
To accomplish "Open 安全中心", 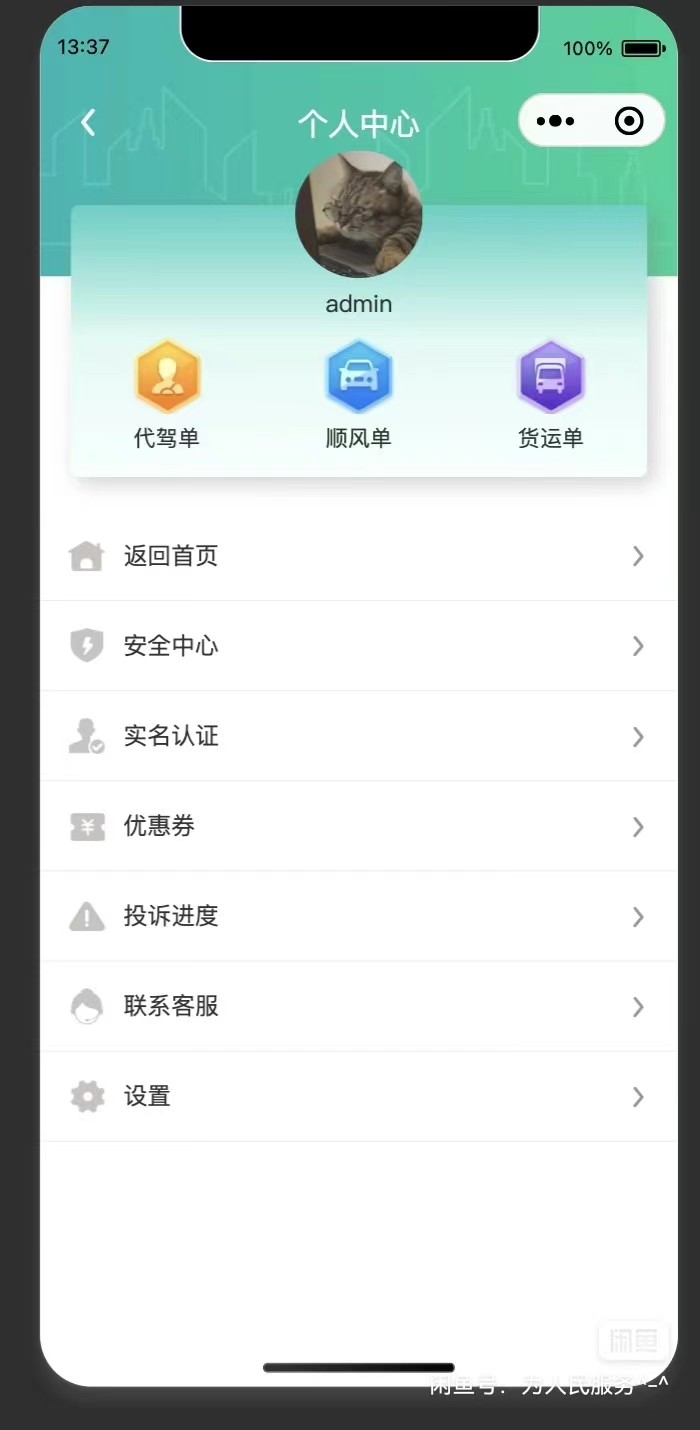I will point(358,646).
